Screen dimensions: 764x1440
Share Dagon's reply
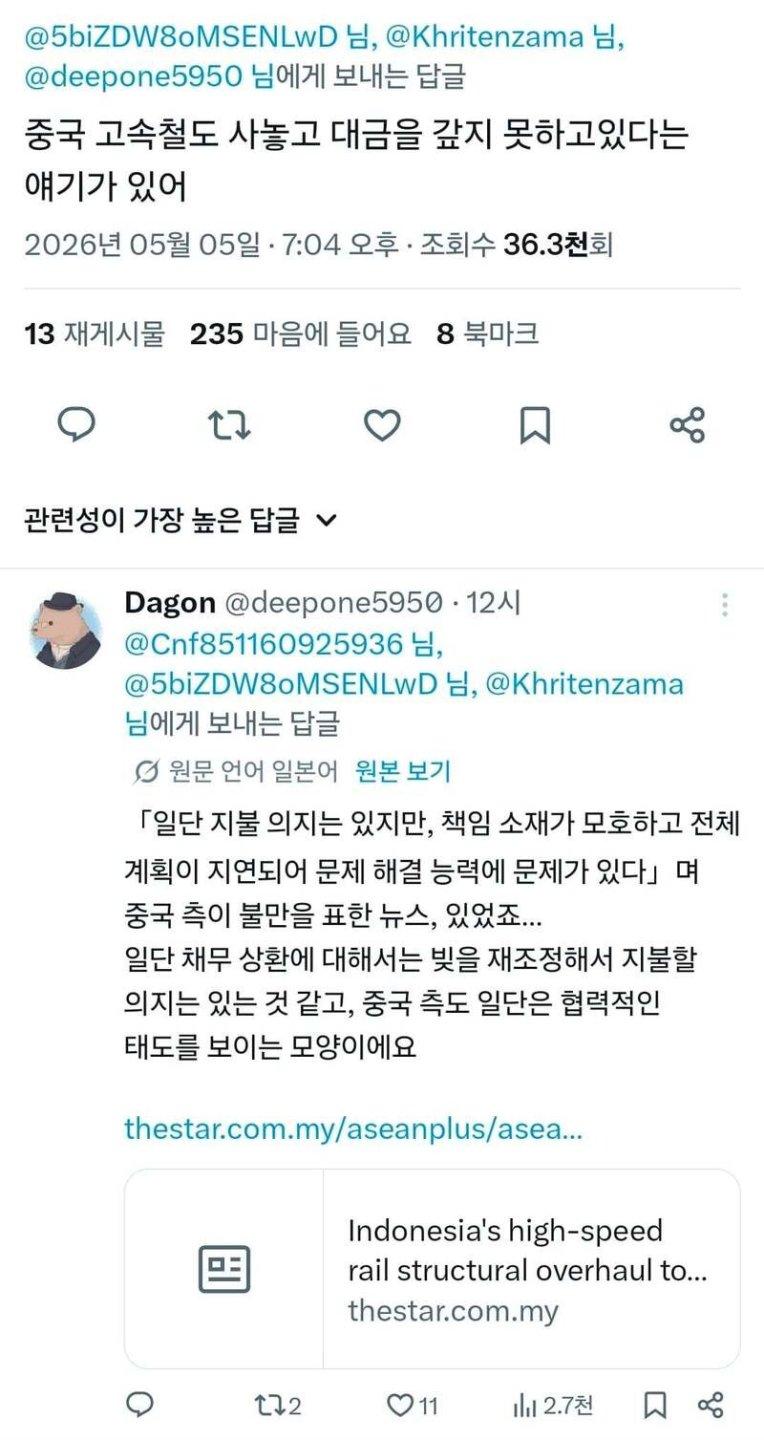(x=710, y=1405)
